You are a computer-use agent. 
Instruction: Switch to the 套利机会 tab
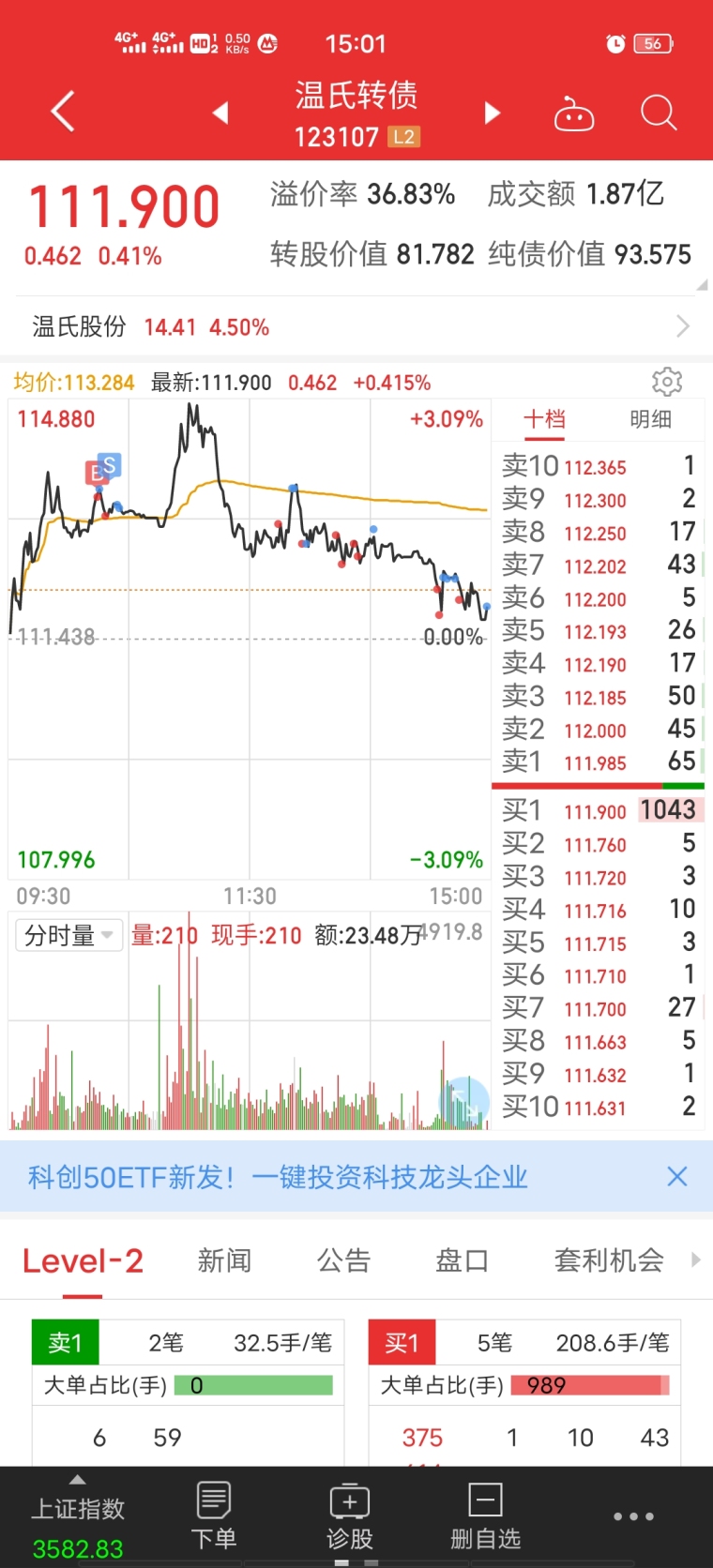609,1260
